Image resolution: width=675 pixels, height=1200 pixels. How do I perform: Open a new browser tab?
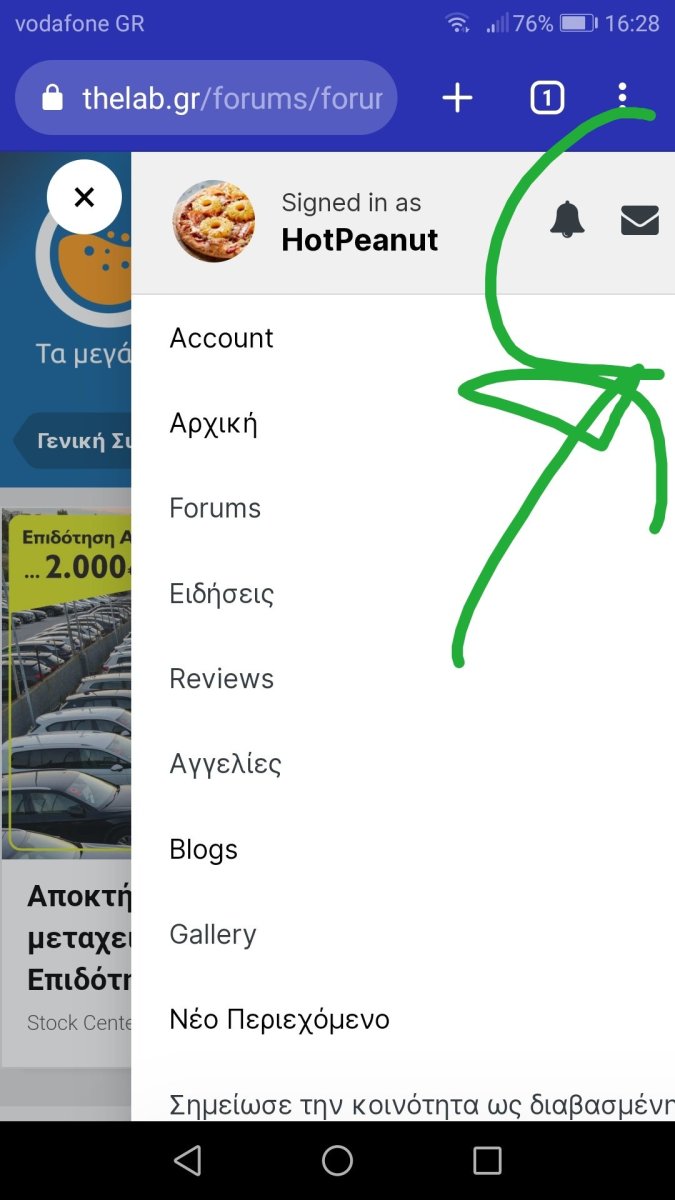tap(457, 98)
